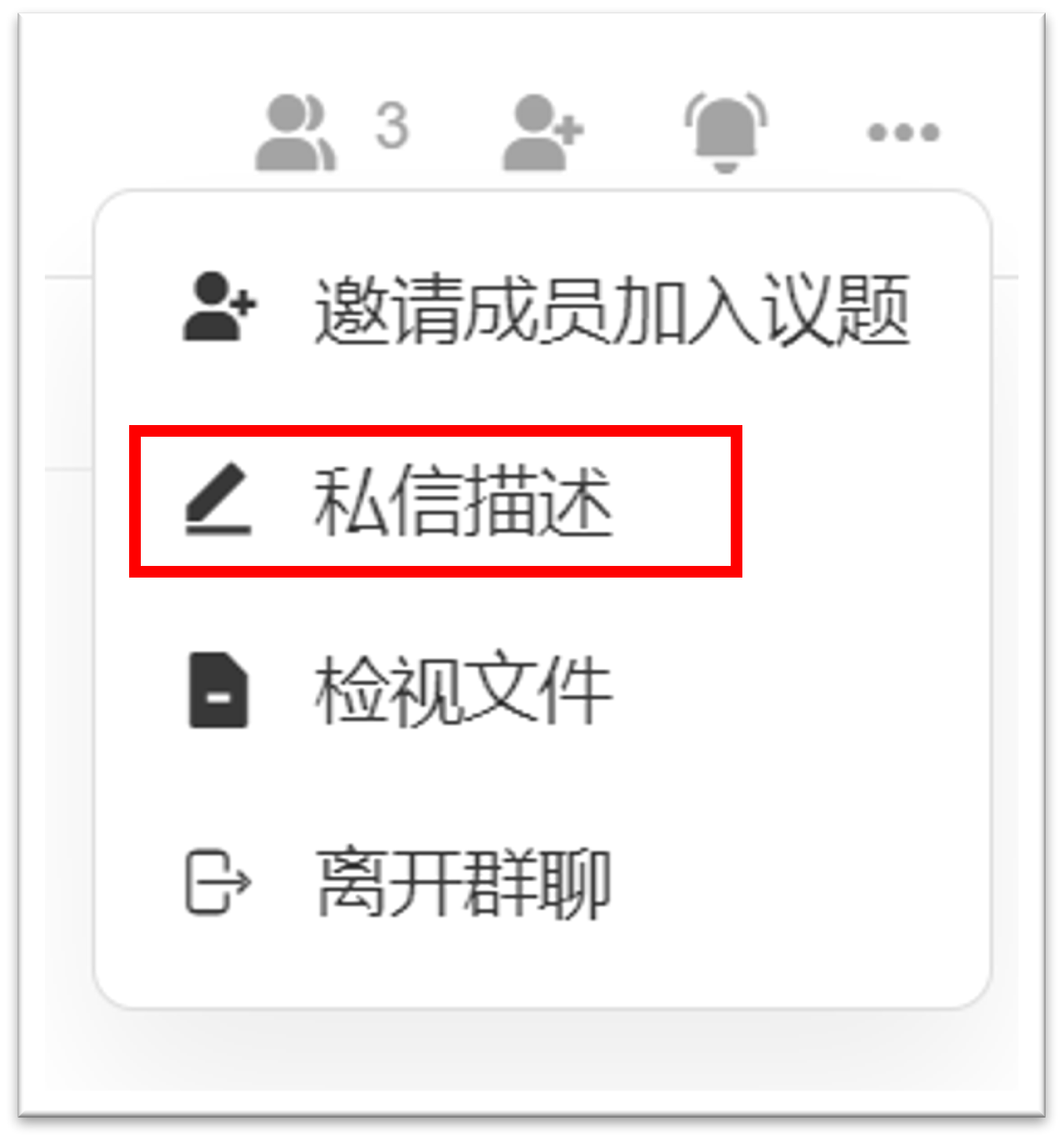Open 检视文件 in the menu

[400, 691]
